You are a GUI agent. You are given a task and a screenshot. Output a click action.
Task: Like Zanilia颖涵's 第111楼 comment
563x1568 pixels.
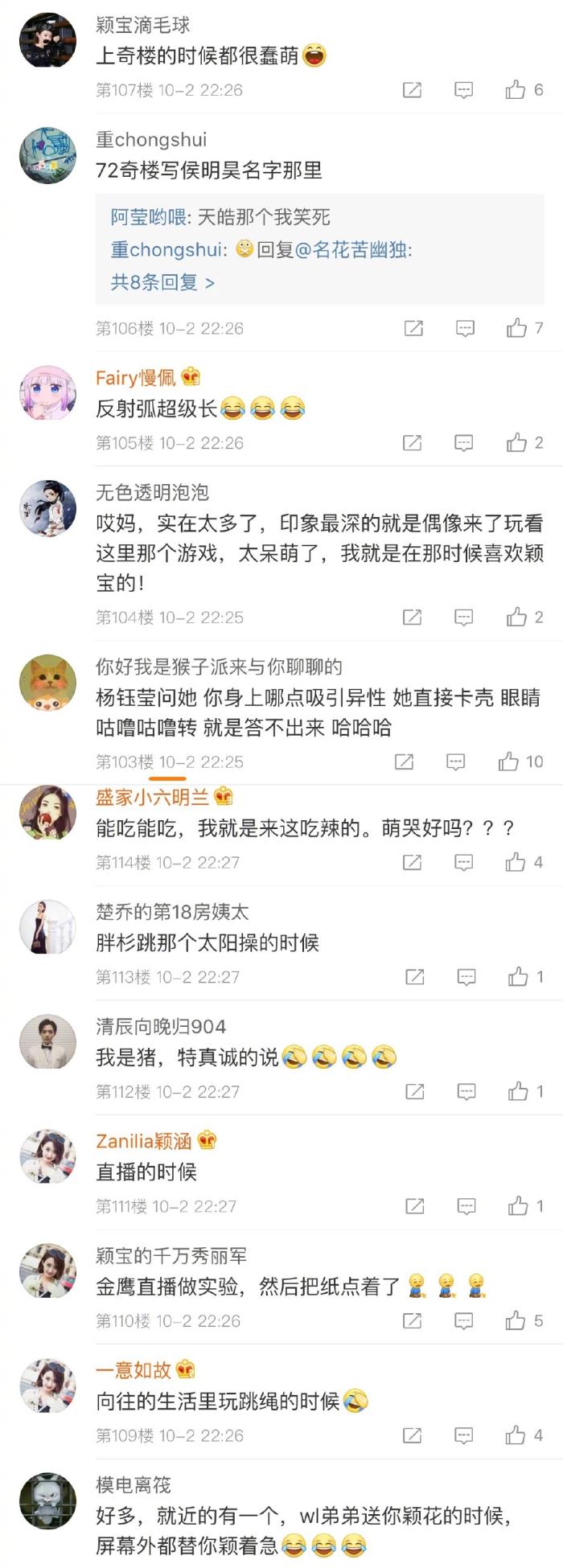(x=518, y=1206)
